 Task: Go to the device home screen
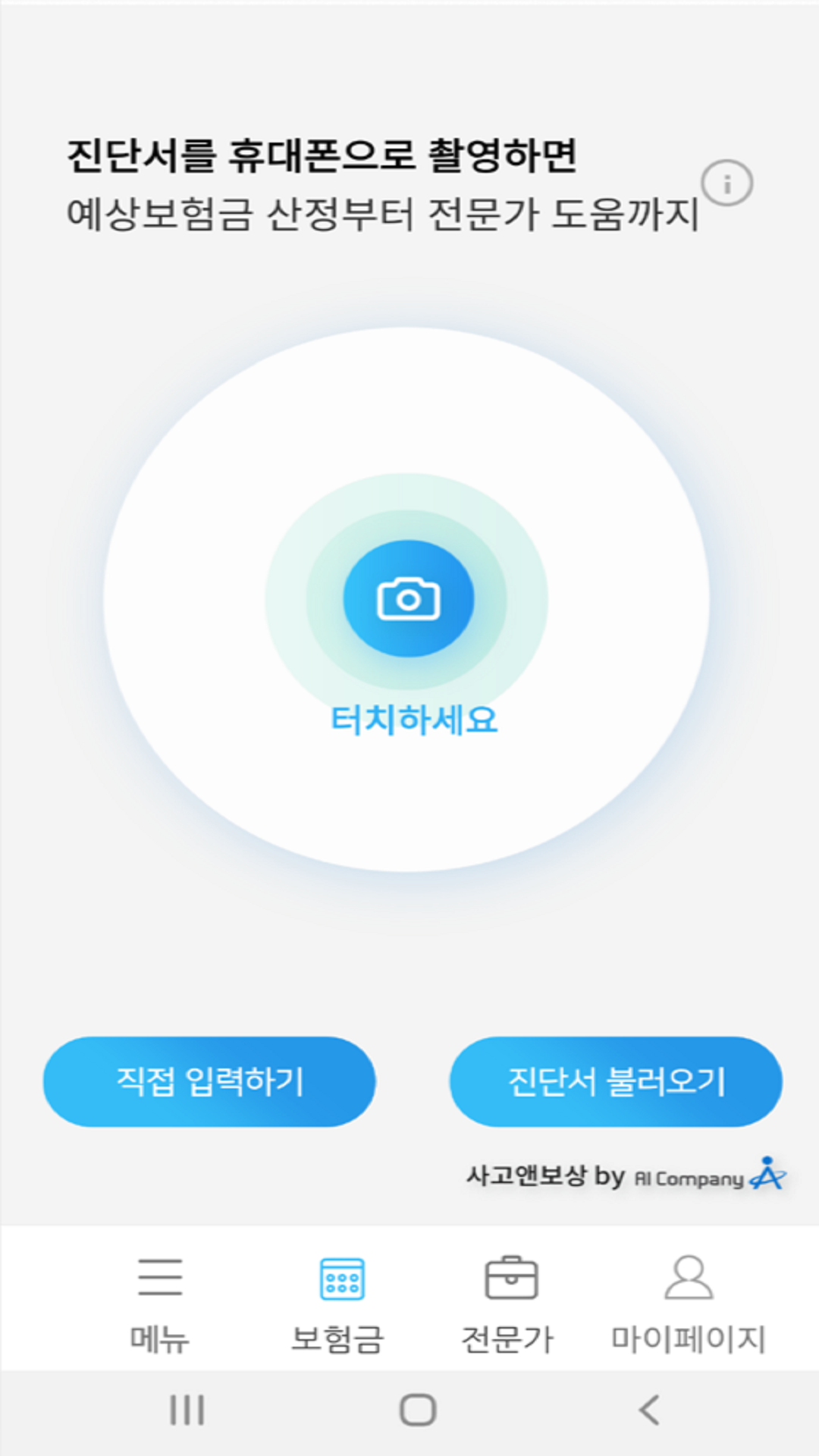click(418, 1410)
